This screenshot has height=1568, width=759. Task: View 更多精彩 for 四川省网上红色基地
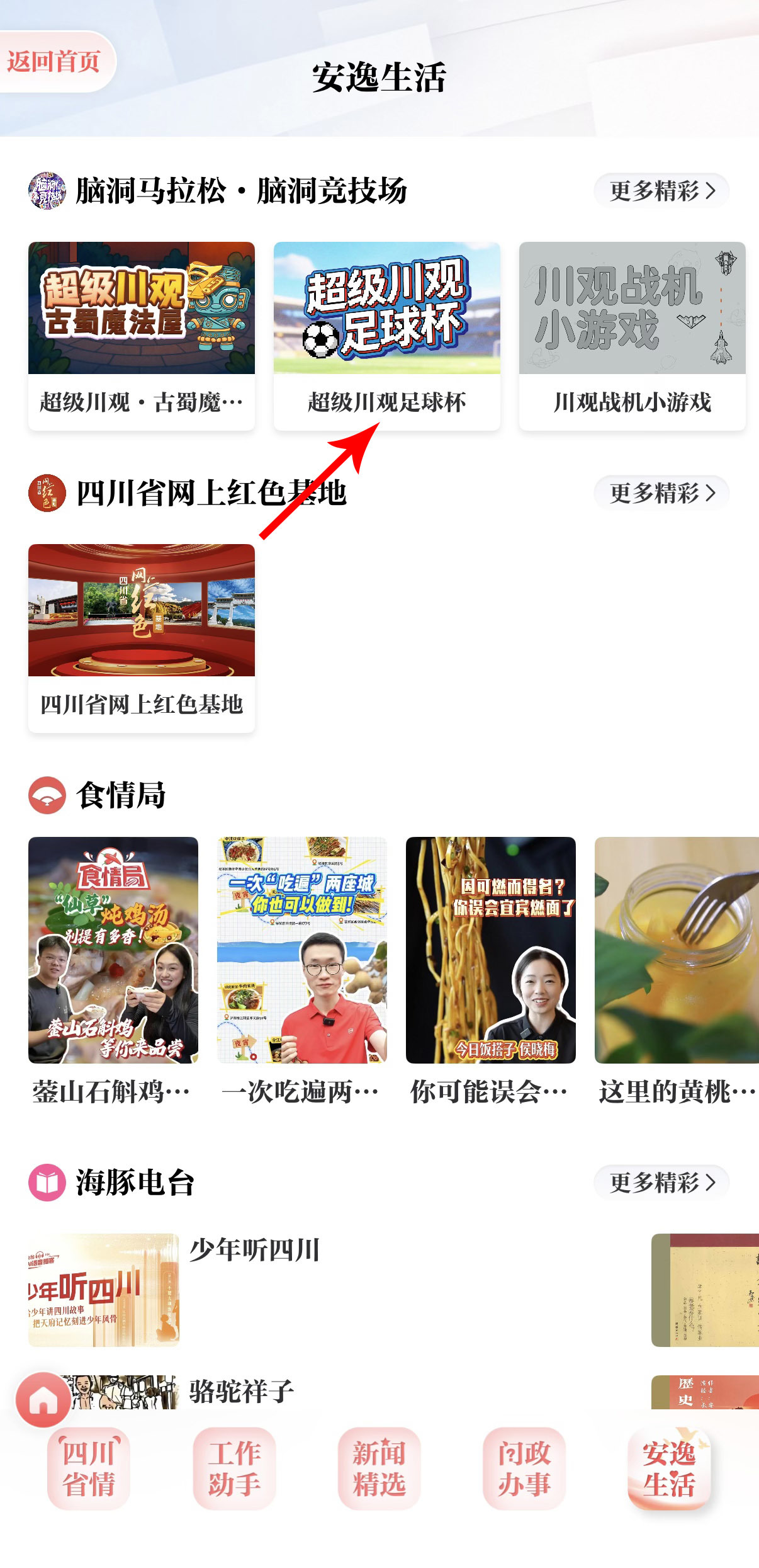point(661,492)
